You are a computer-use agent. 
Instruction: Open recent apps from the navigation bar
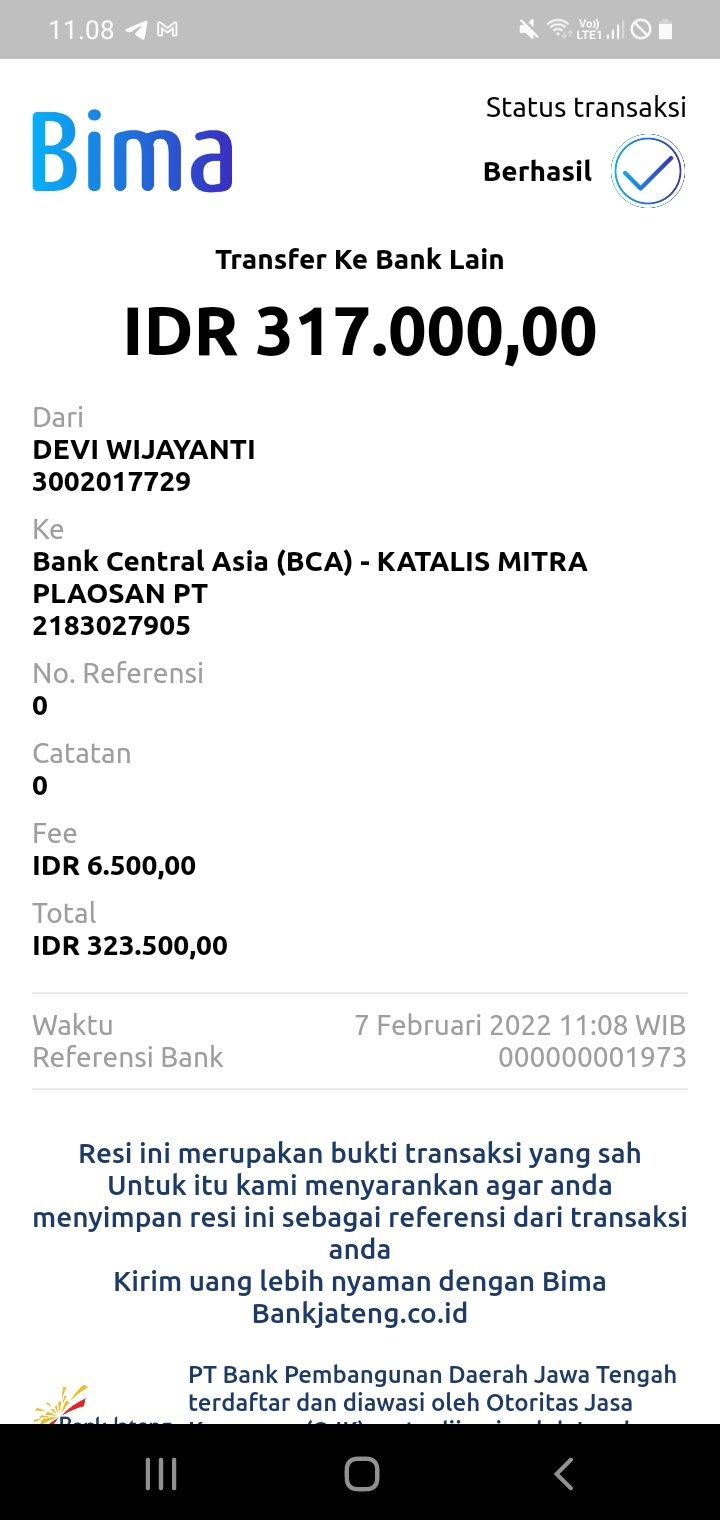[161, 1473]
